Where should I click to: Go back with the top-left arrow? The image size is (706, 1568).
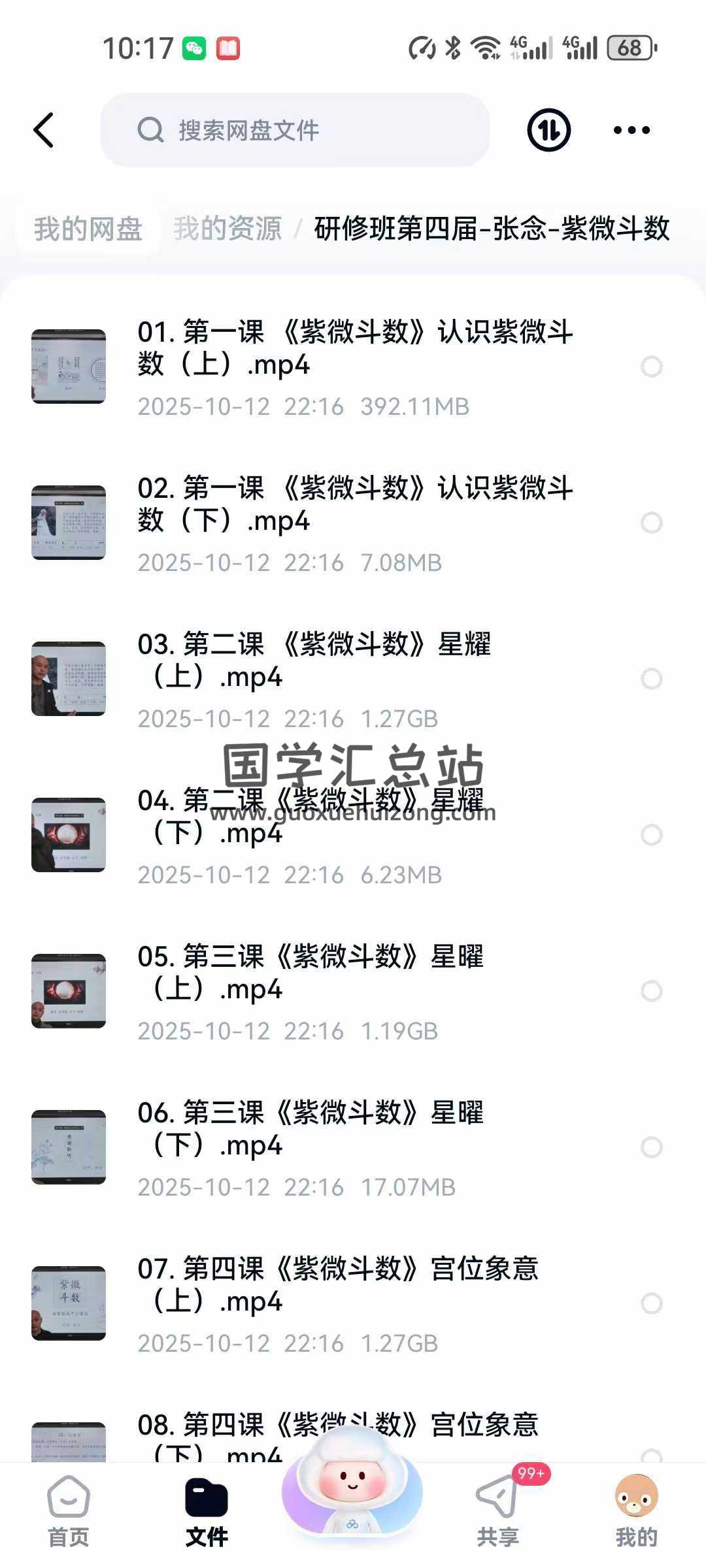(44, 130)
